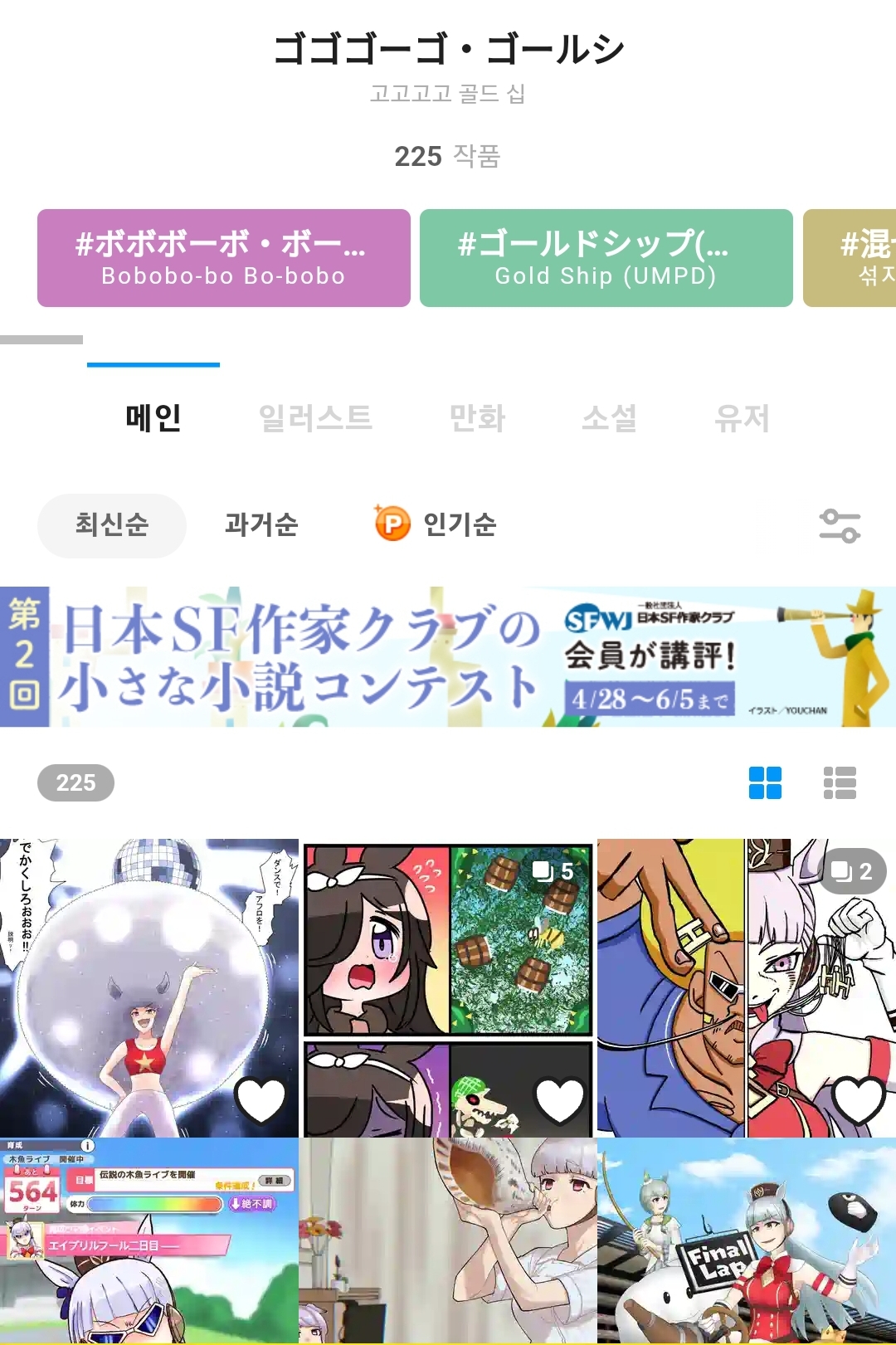Open the Final Lap artwork
Screen dimensions: 896x1345
point(747,1240)
